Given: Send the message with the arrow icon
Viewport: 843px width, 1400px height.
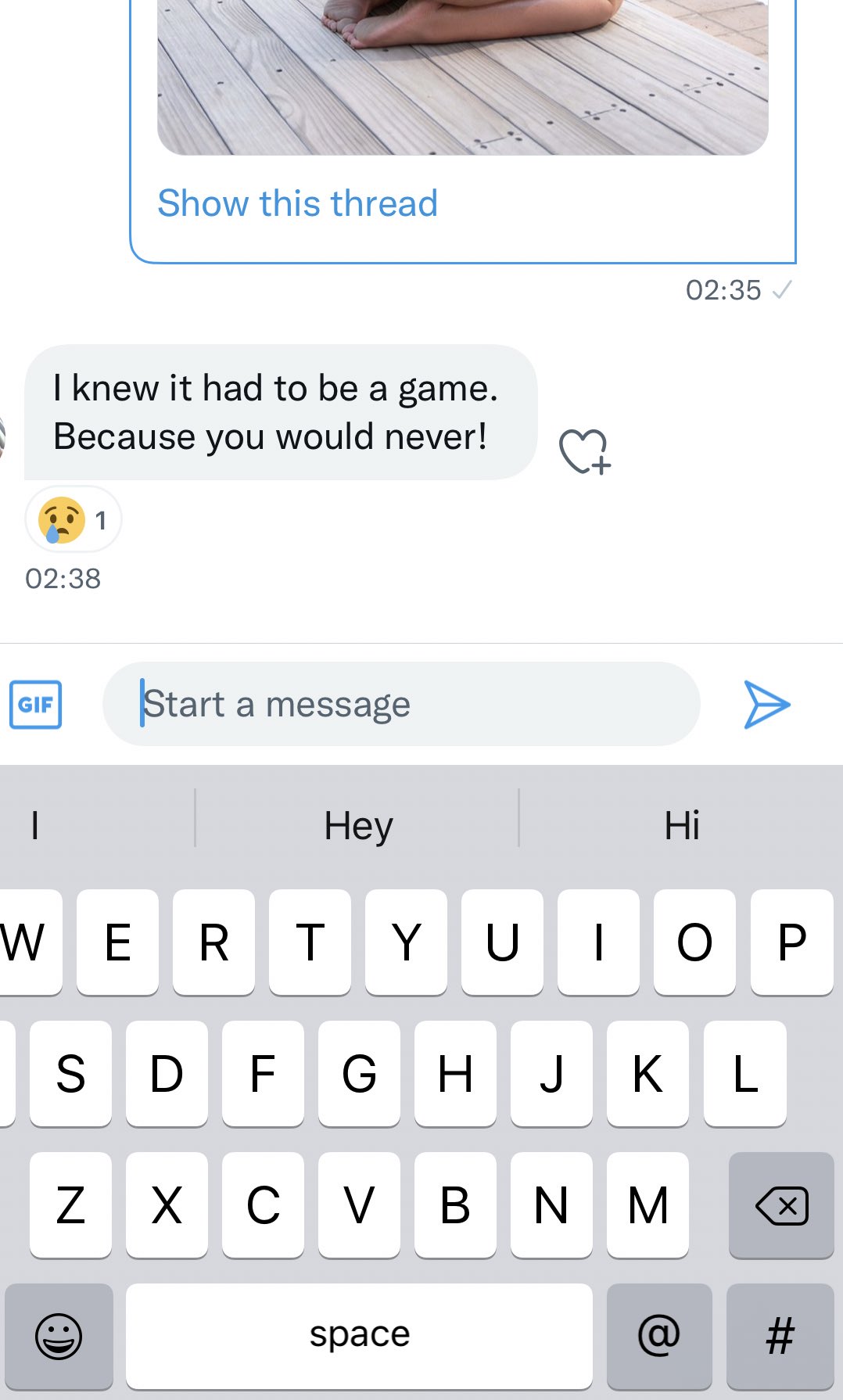Looking at the screenshot, I should pos(766,705).
